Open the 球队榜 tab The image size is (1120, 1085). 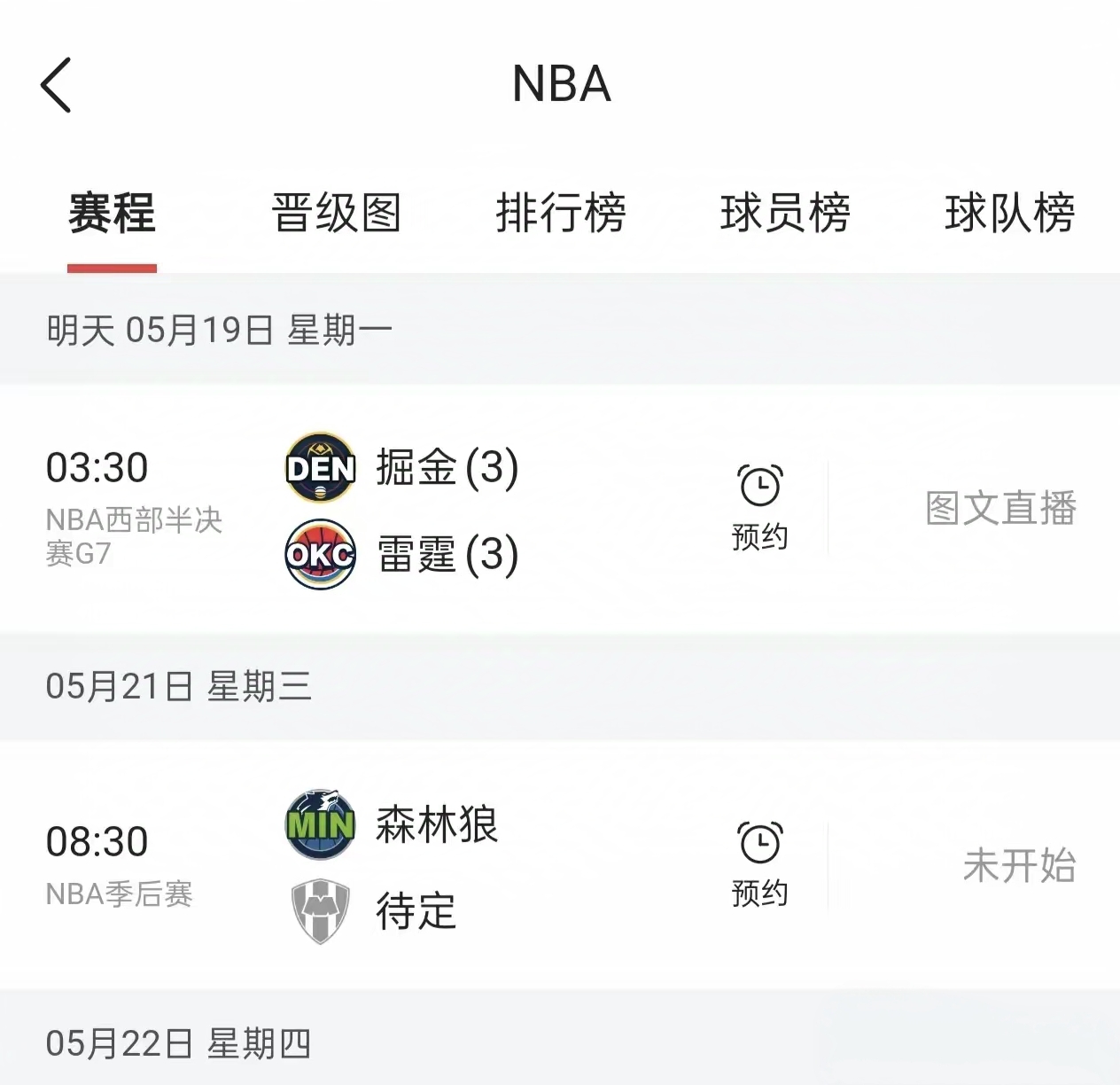pyautogui.click(x=1009, y=214)
